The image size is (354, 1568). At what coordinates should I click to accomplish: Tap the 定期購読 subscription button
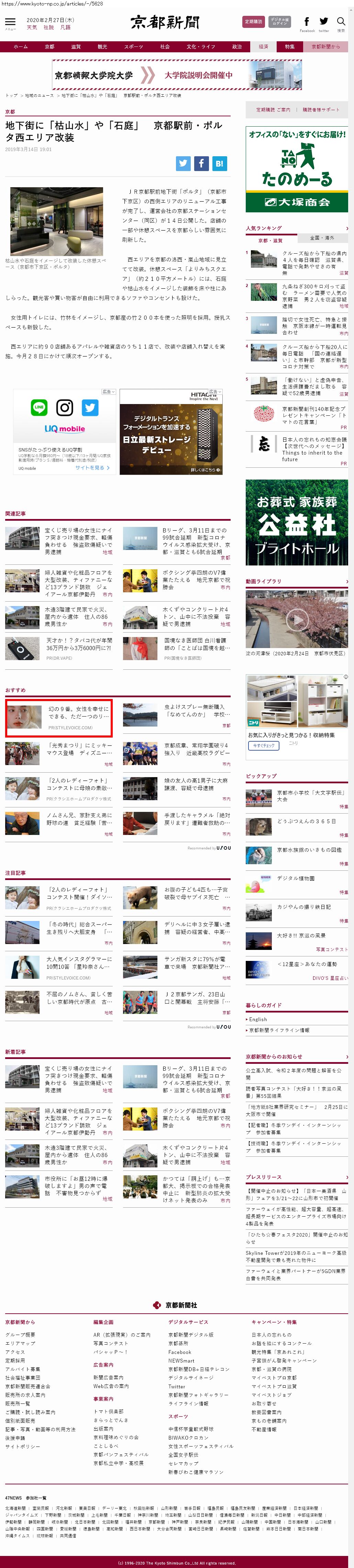[x=253, y=22]
